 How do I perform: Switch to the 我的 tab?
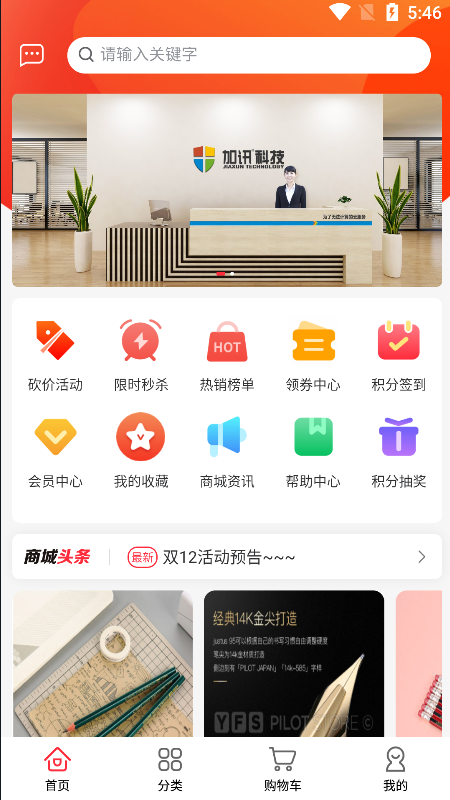[x=395, y=769]
